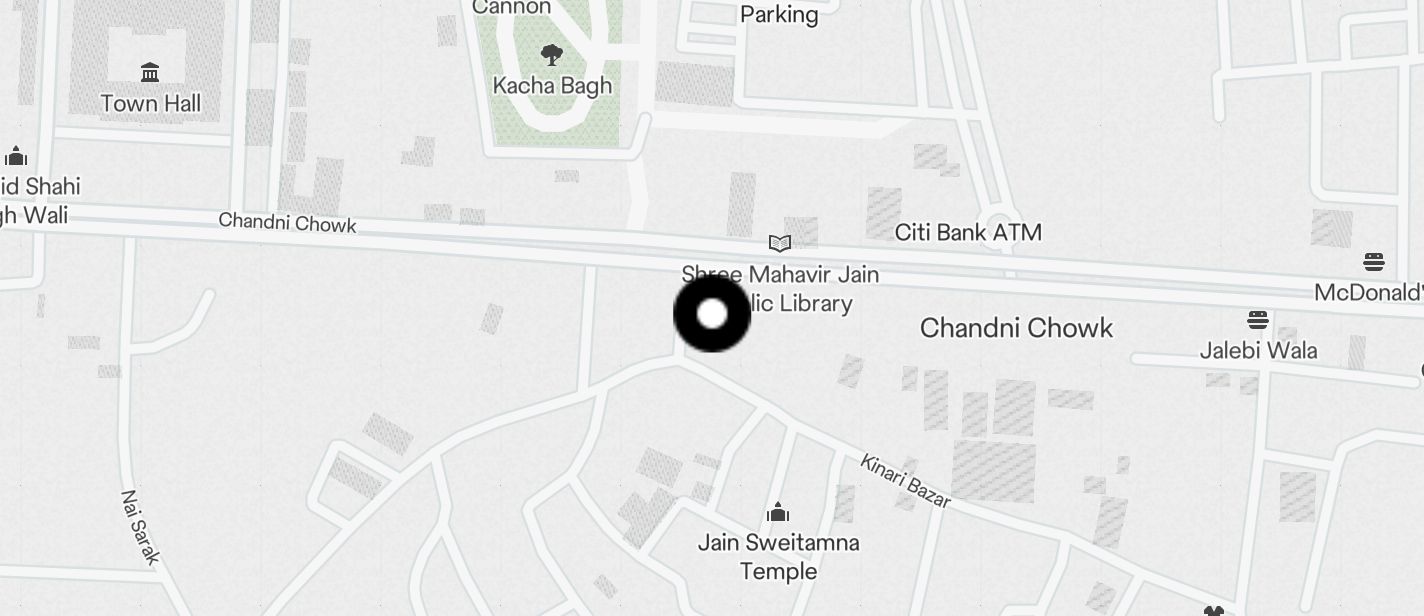This screenshot has width=1424, height=616.
Task: Select the Jalebi Wala restaurant marker
Action: coord(1258,320)
